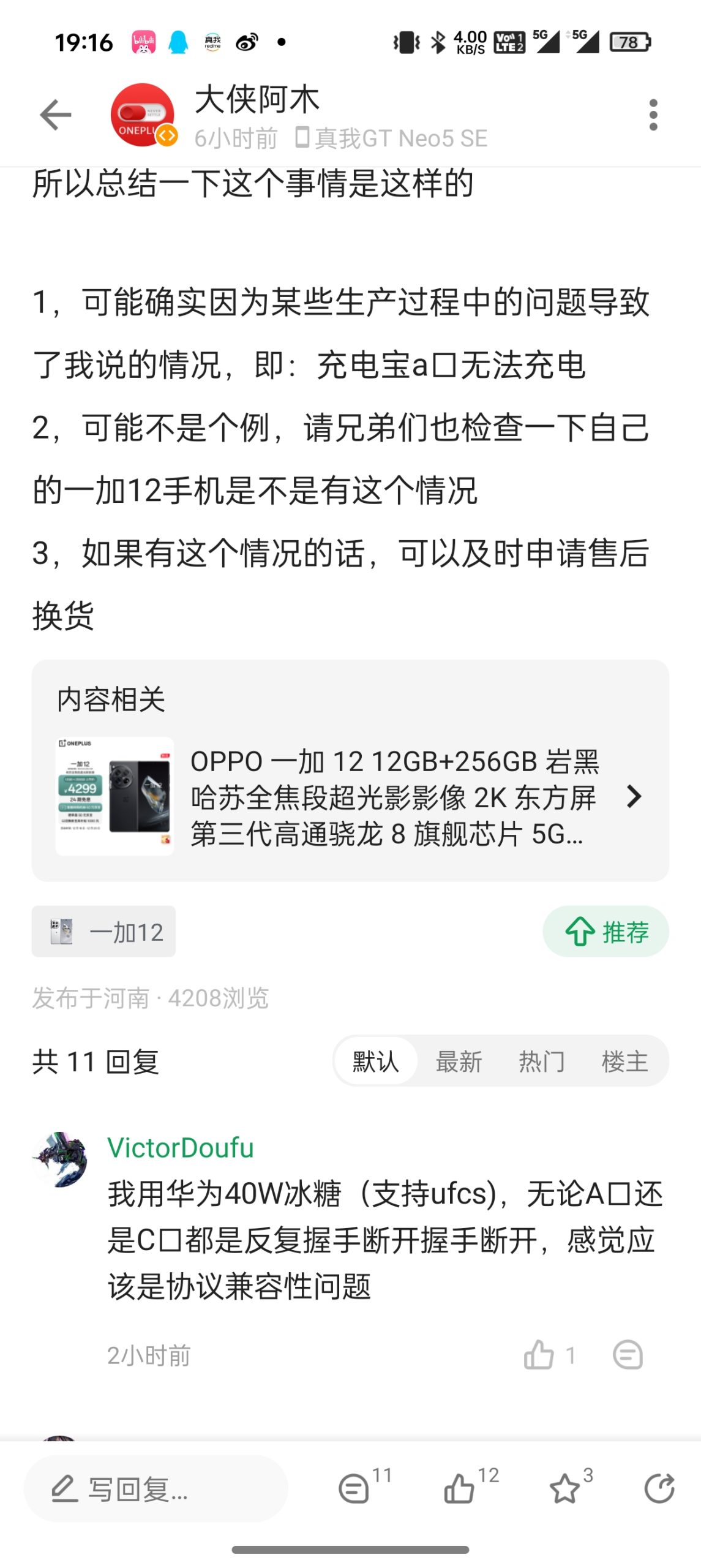
Task: Open 大侠阿木's profile avatar
Action: click(x=143, y=115)
